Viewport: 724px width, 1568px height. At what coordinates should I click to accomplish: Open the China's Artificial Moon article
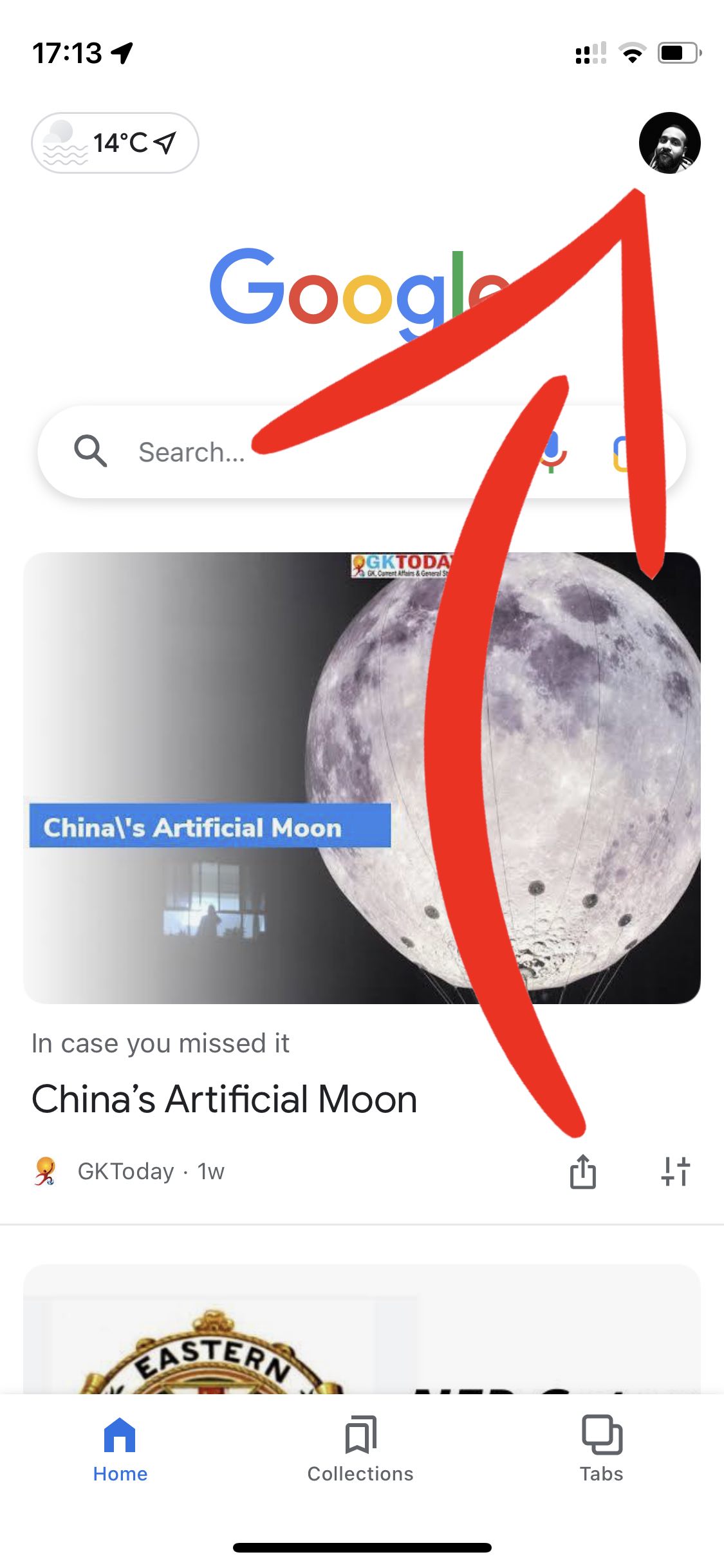click(x=224, y=1099)
